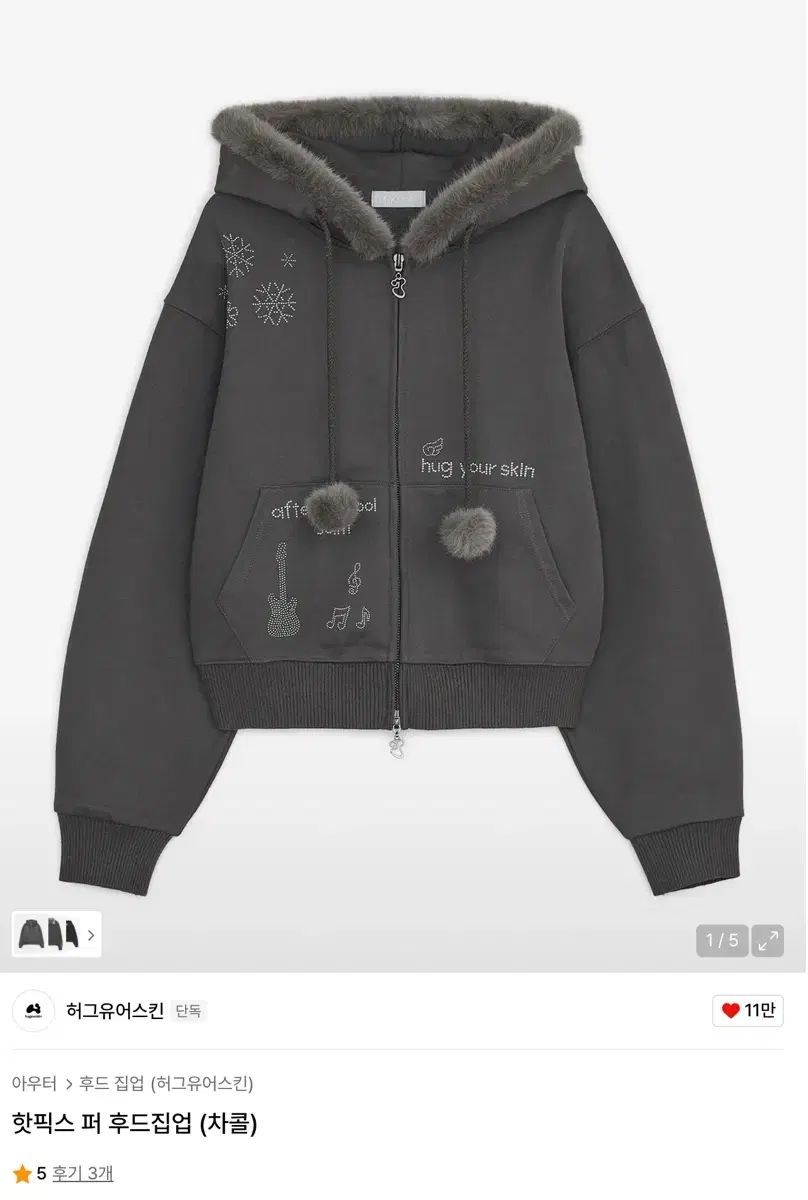Screen dimensions: 808x1200
Task: Like this product with the heart button
Action: pyautogui.click(x=748, y=1010)
